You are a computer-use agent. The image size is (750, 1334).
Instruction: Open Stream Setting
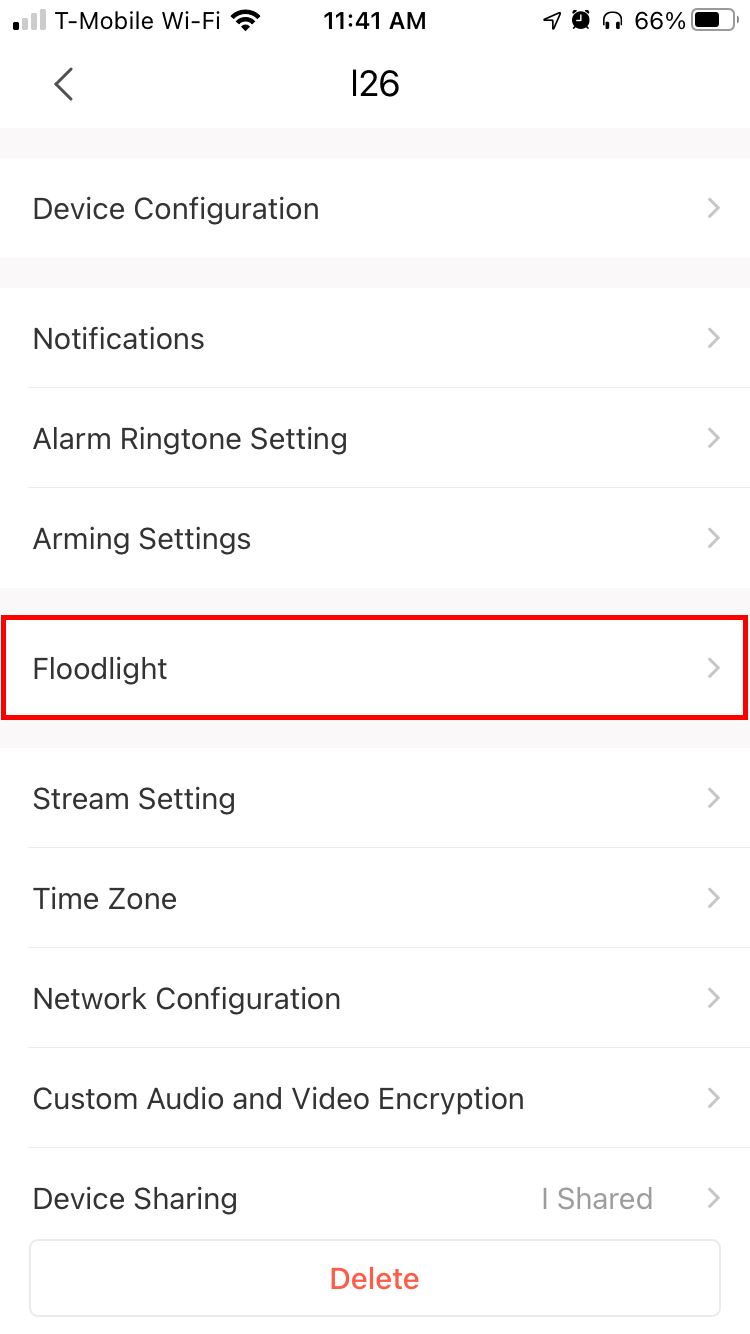pyautogui.click(x=375, y=798)
